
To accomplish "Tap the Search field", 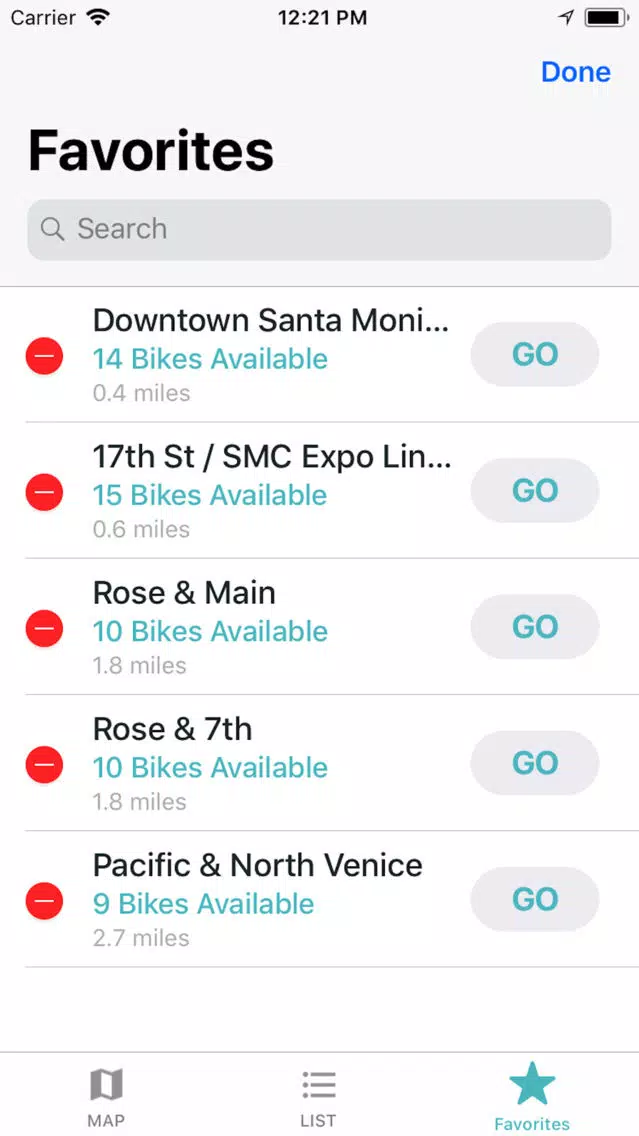I will (320, 230).
